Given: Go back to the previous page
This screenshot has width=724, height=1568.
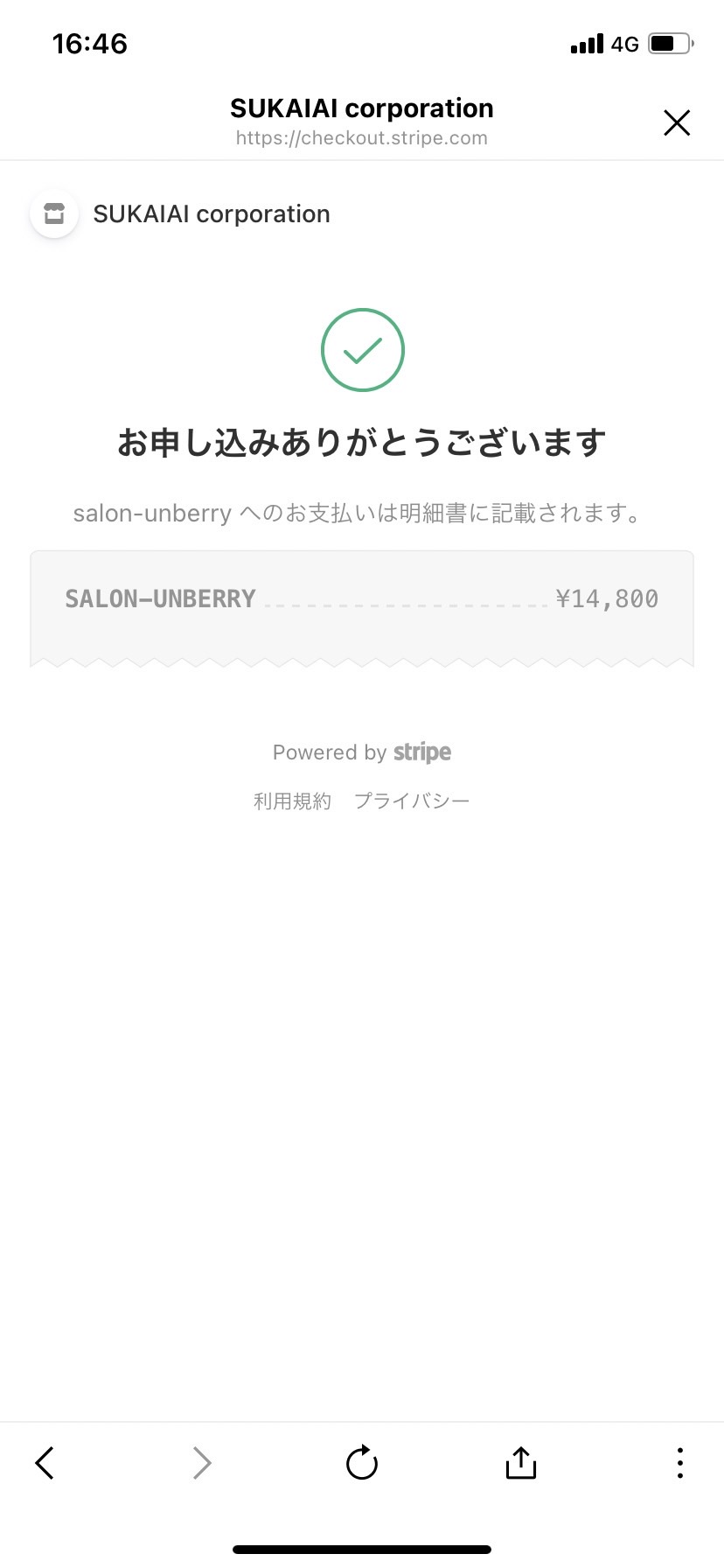Looking at the screenshot, I should point(45,1462).
